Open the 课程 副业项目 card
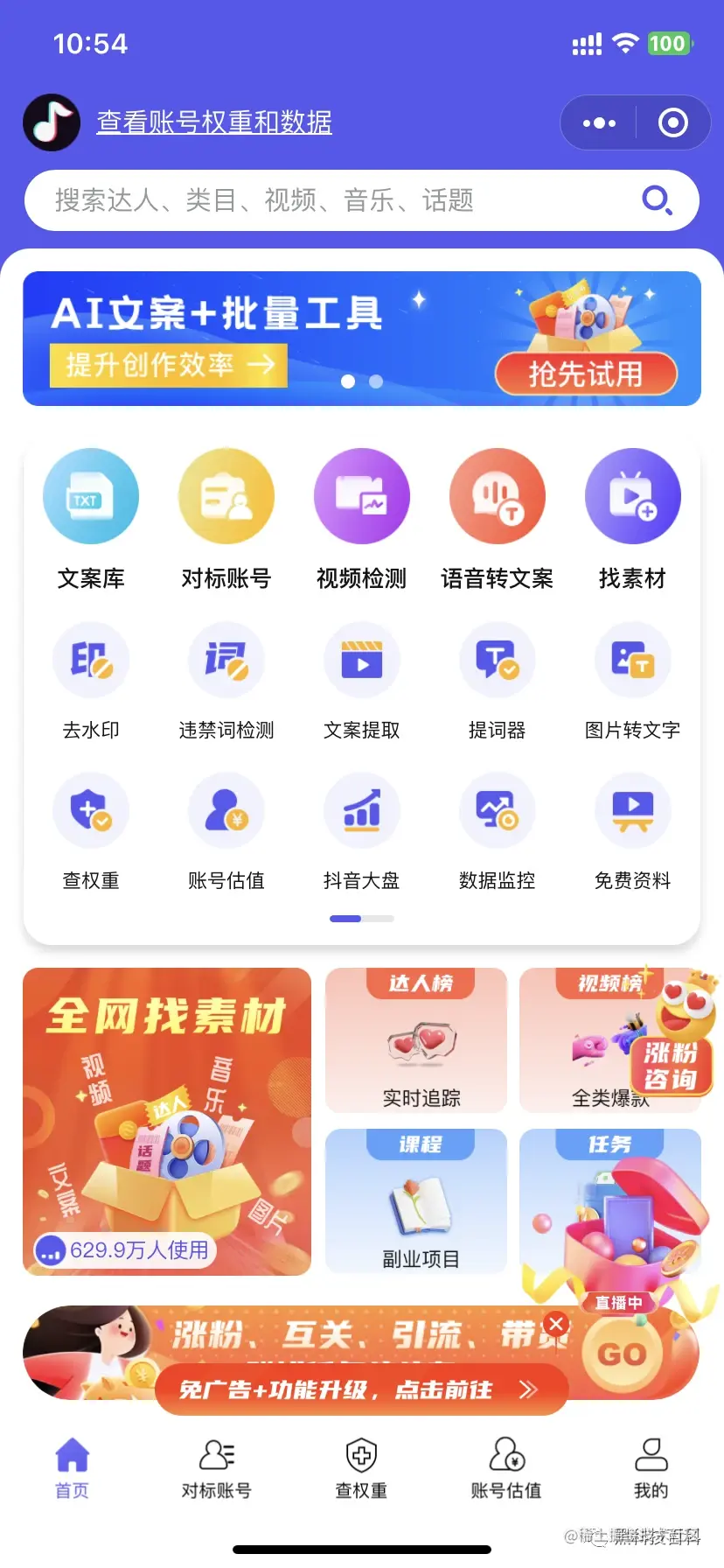Image resolution: width=724 pixels, height=1568 pixels. click(416, 1200)
